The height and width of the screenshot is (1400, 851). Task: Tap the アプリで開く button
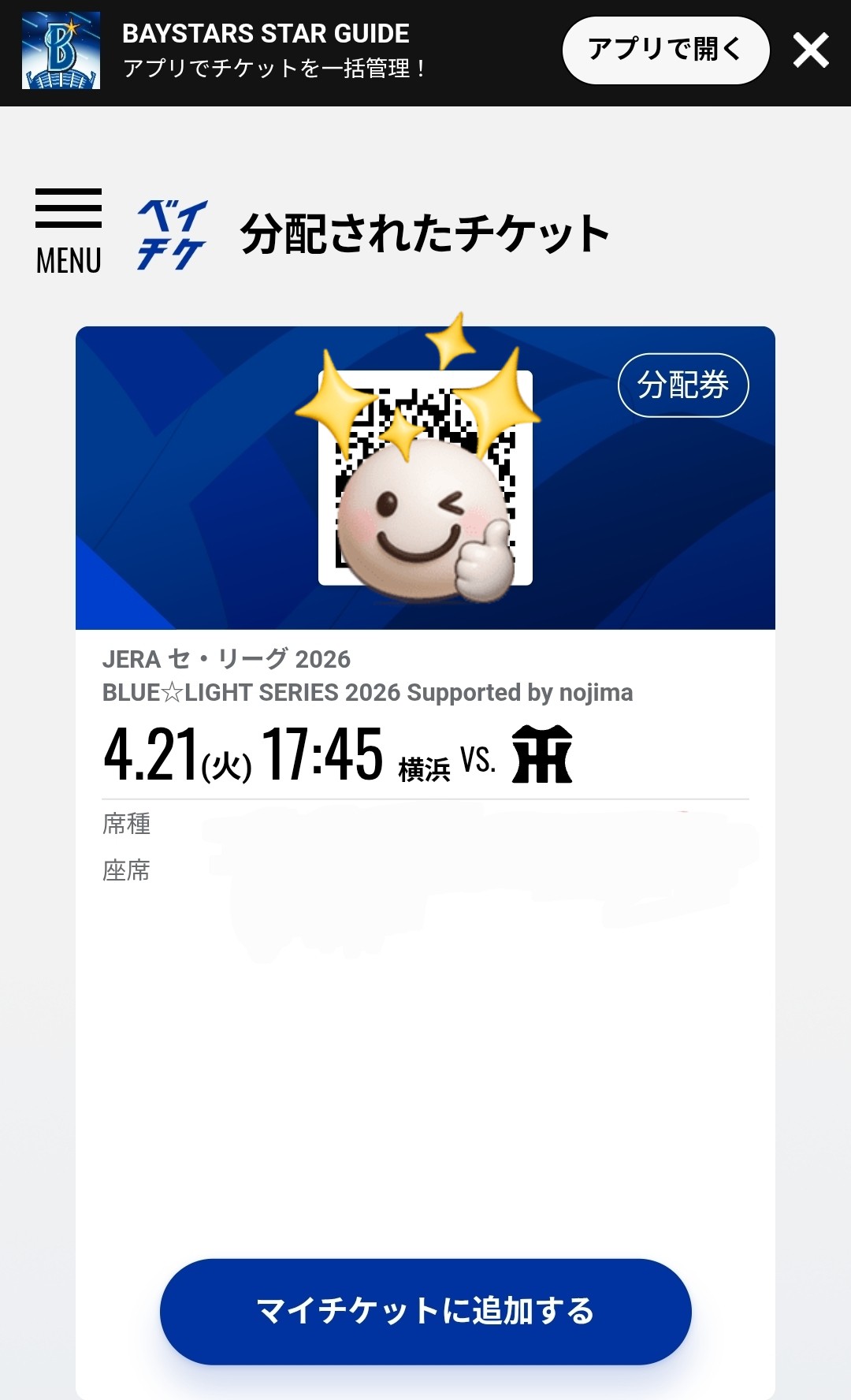(665, 50)
